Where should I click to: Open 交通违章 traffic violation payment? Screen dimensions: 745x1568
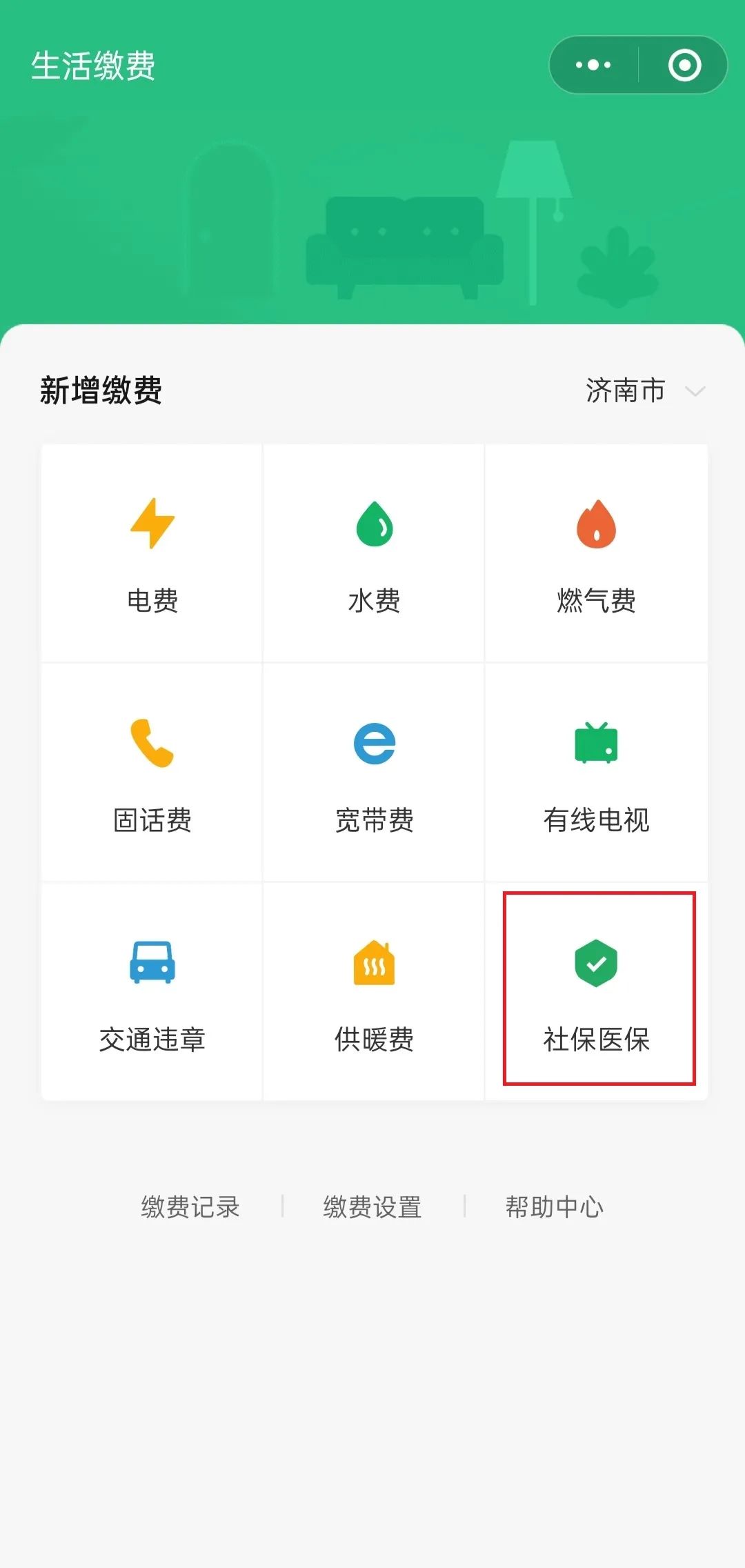click(x=152, y=993)
